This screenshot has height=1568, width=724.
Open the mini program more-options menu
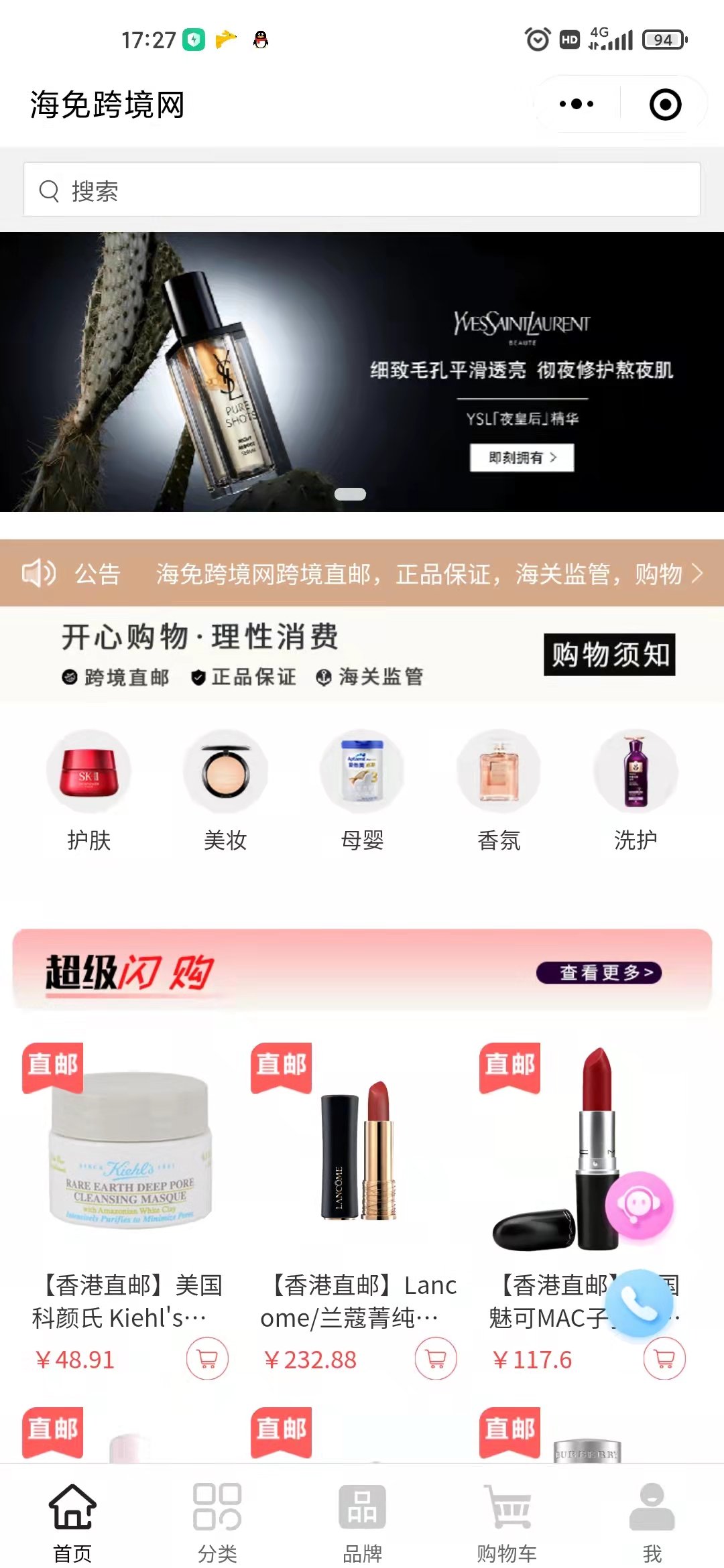(x=577, y=105)
